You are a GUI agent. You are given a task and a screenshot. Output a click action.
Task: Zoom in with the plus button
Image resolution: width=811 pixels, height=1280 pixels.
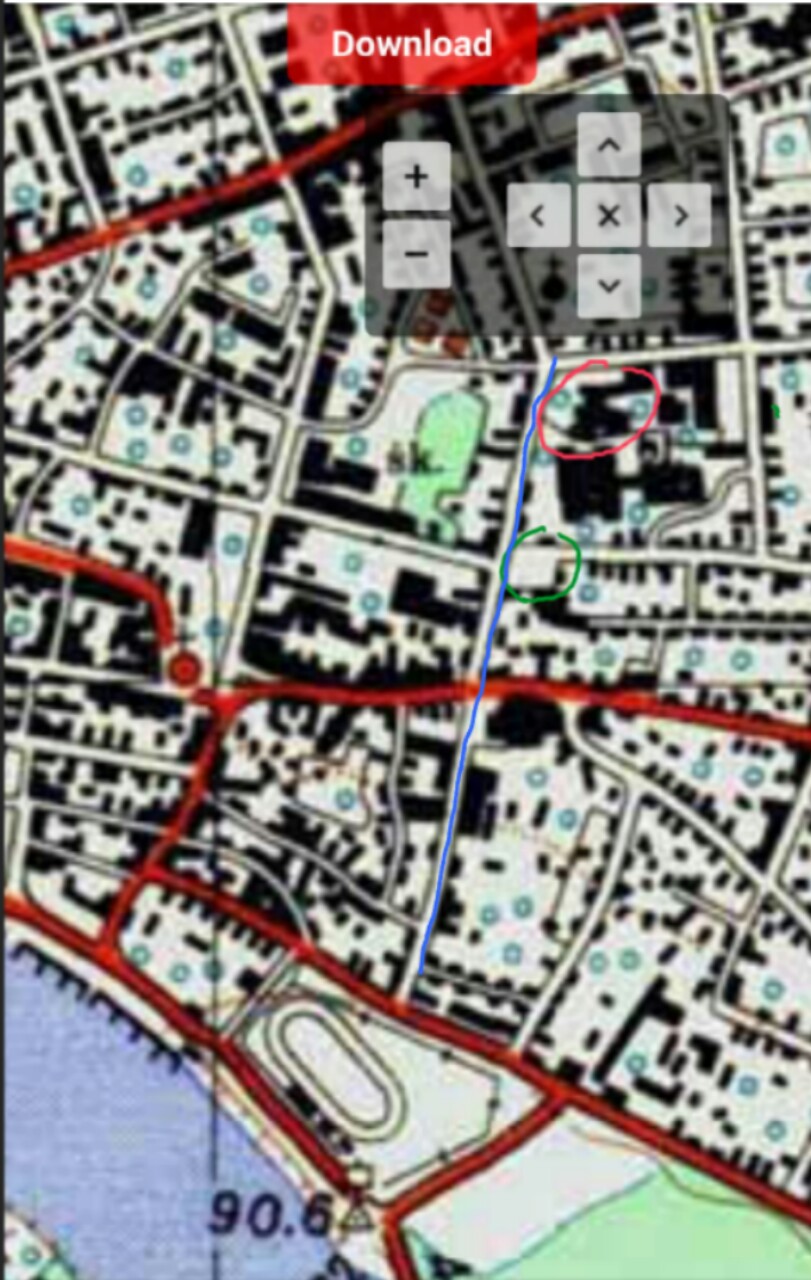(416, 177)
